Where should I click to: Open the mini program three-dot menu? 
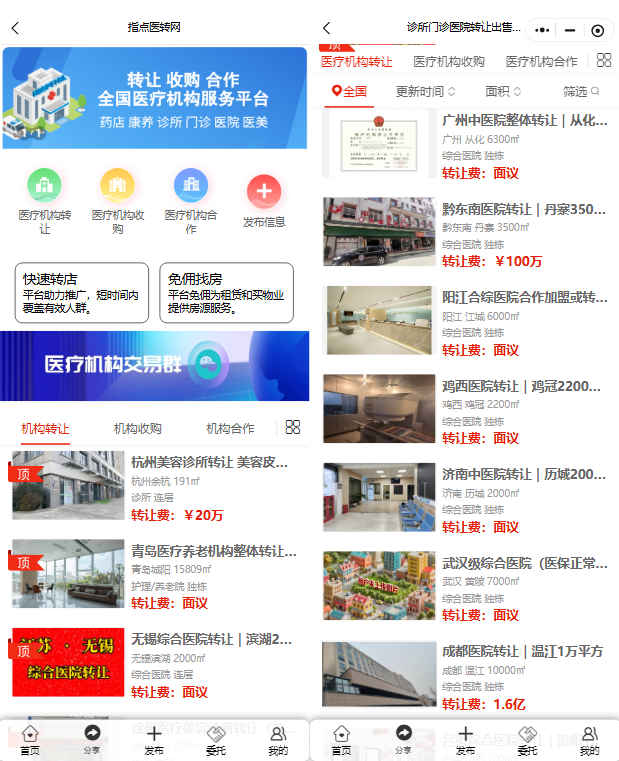coord(543,30)
